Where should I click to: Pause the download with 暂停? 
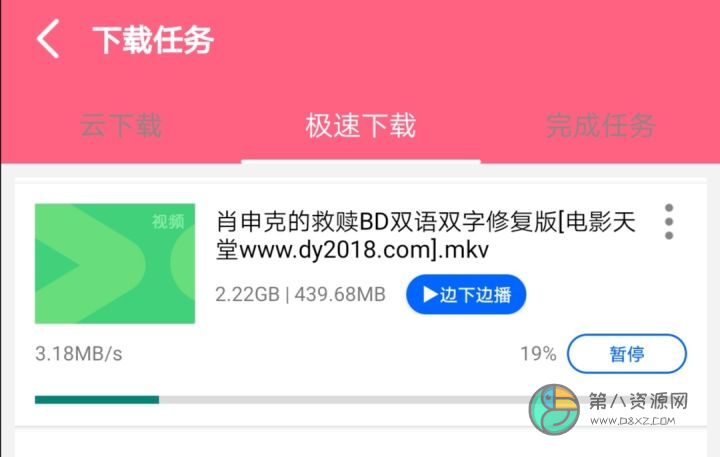point(626,353)
